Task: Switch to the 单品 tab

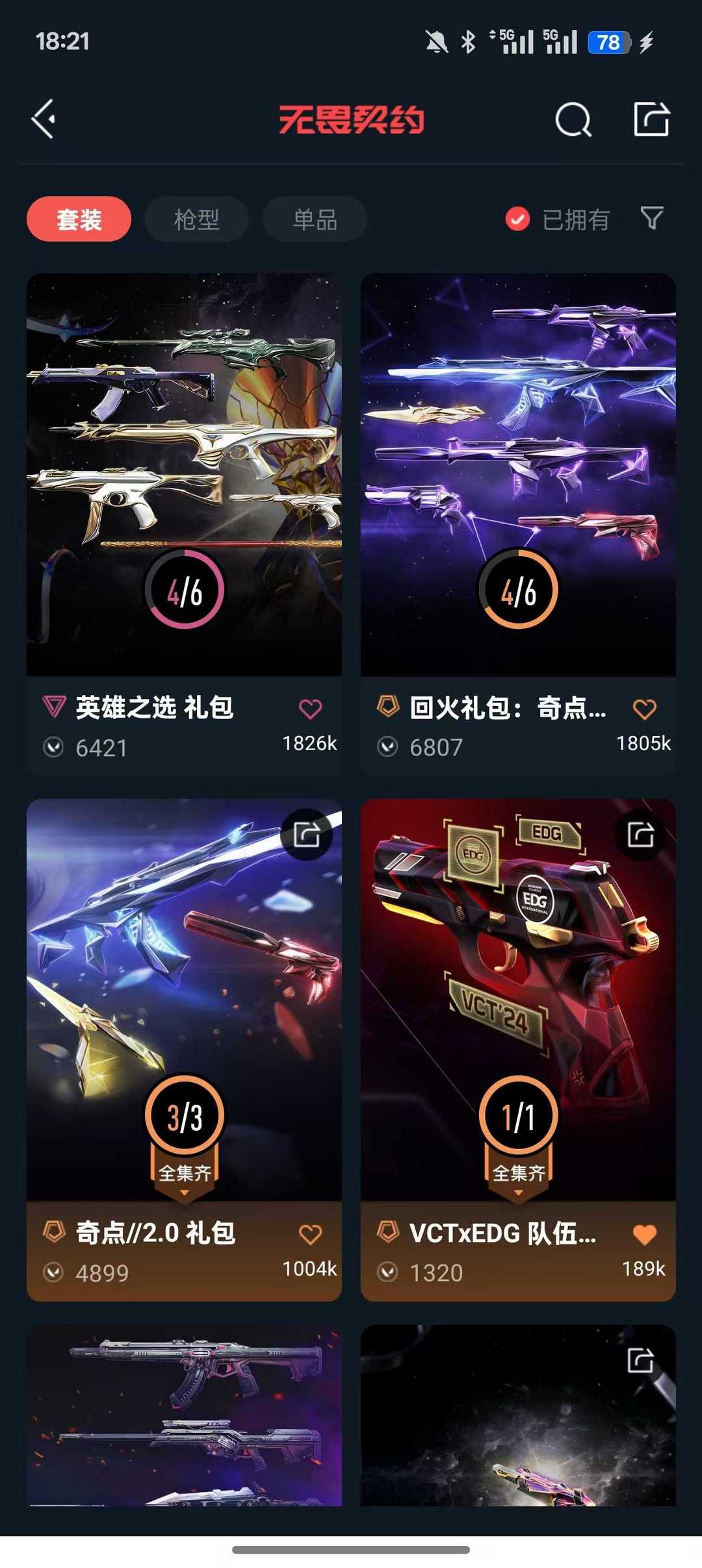Action: 314,219
